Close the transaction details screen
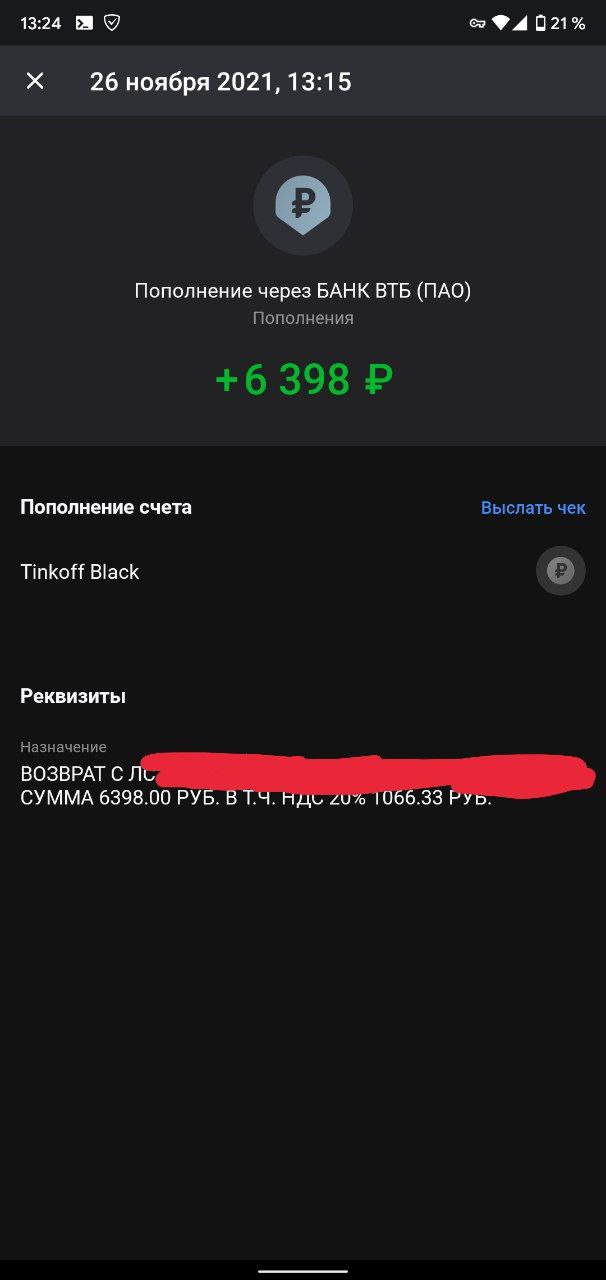This screenshot has width=606, height=1280. [35, 81]
